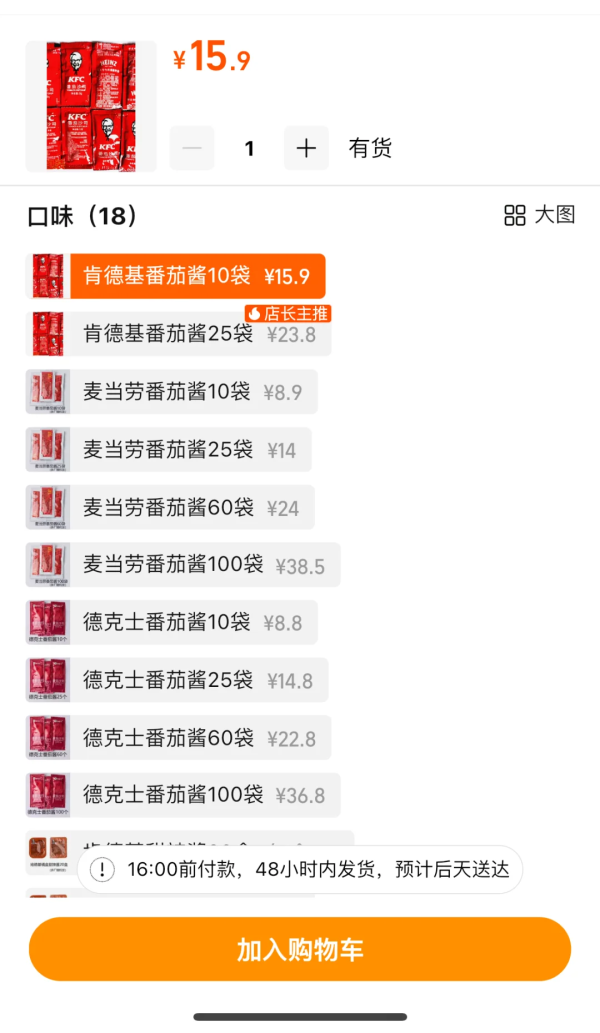Switch to 大图 large image view
The height and width of the screenshot is (1033, 600).
pos(540,215)
